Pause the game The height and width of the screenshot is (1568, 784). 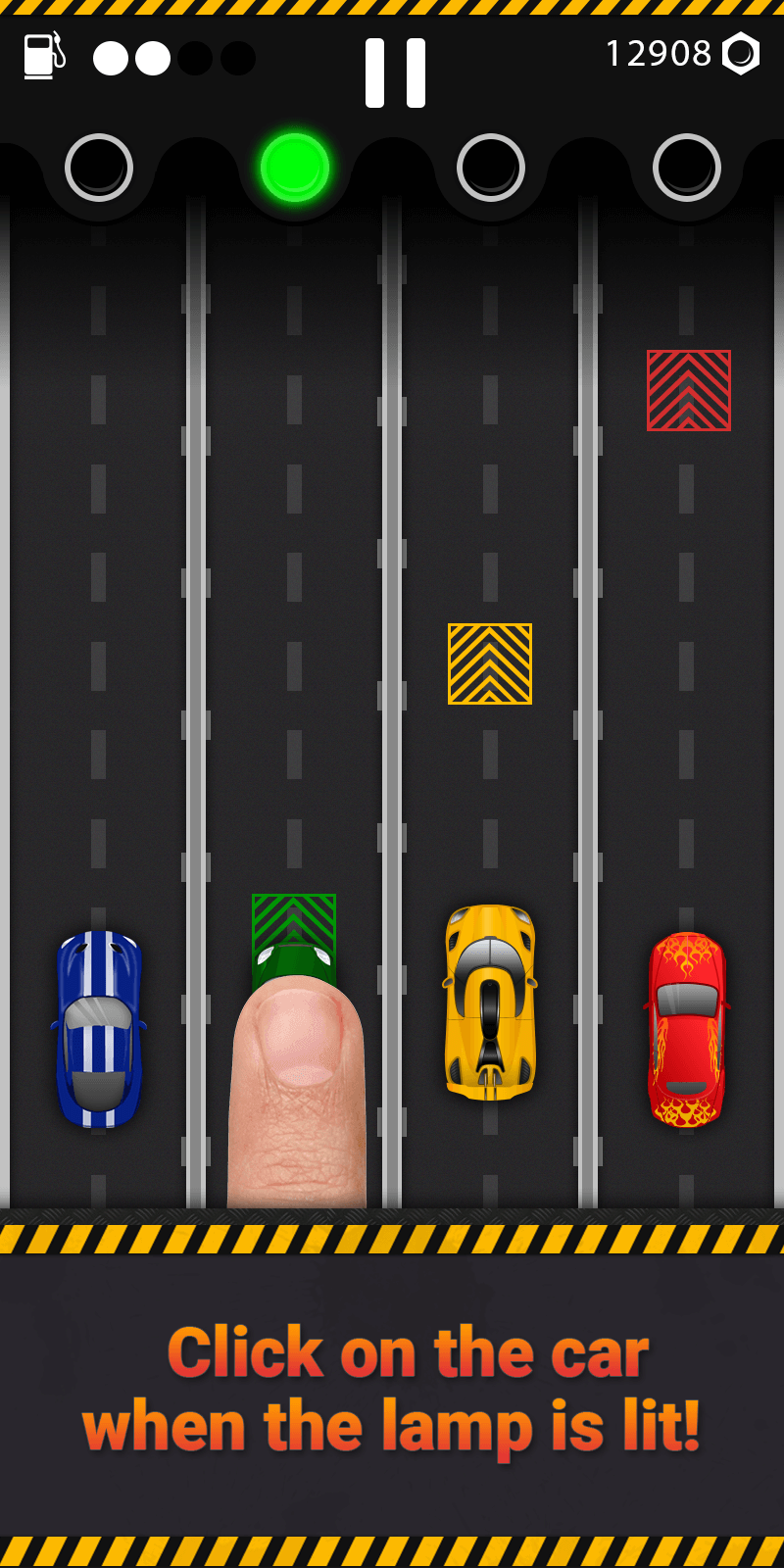point(395,73)
